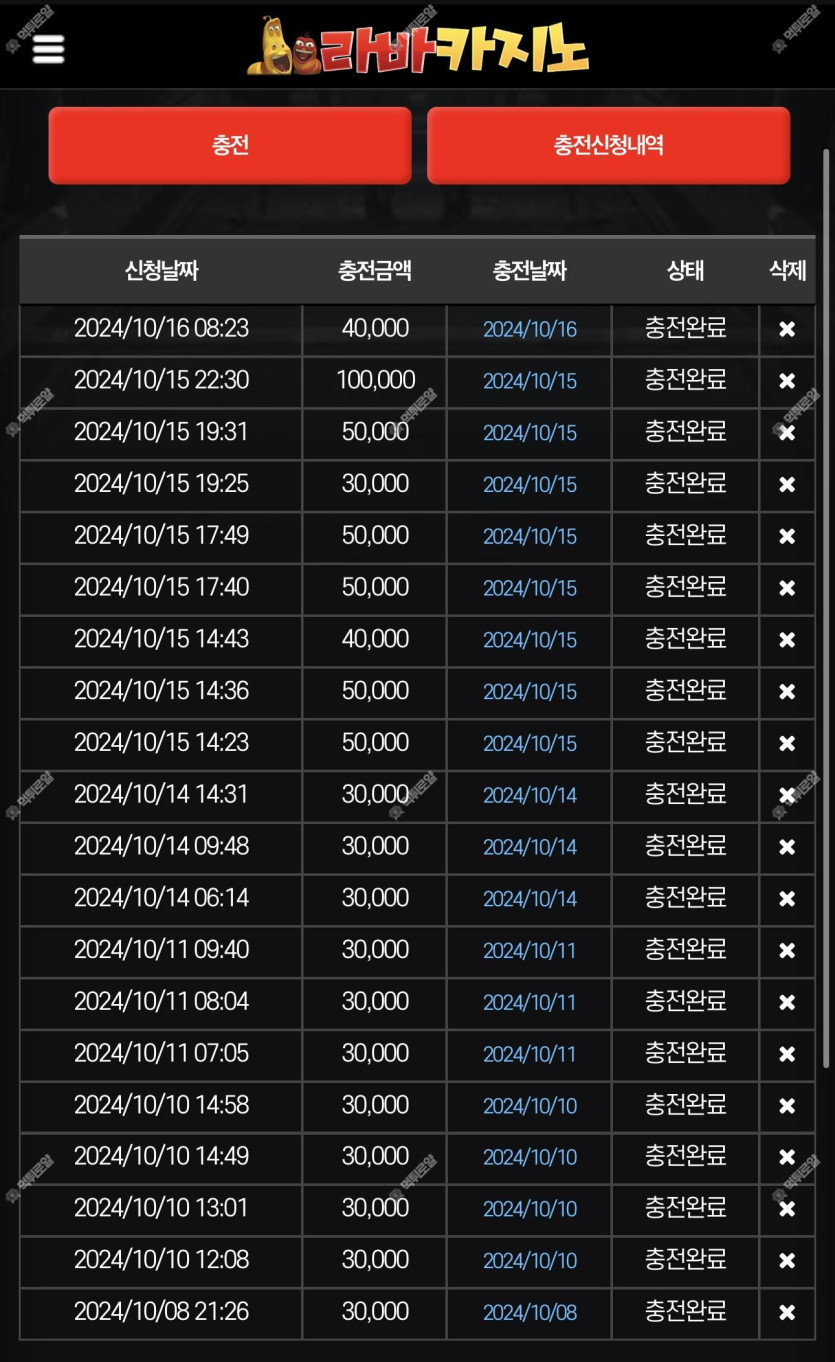Remove the 2024/10/14 09:48 entry
835x1362 pixels.
(787, 847)
